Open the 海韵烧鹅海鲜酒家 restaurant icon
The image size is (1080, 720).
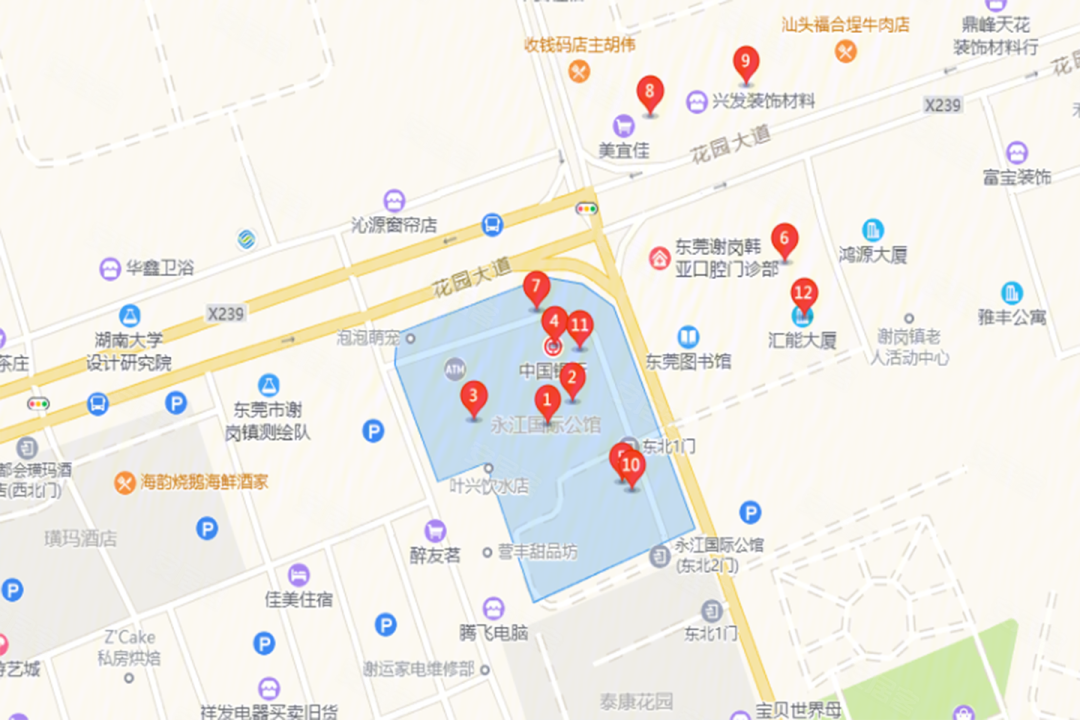click(x=125, y=482)
